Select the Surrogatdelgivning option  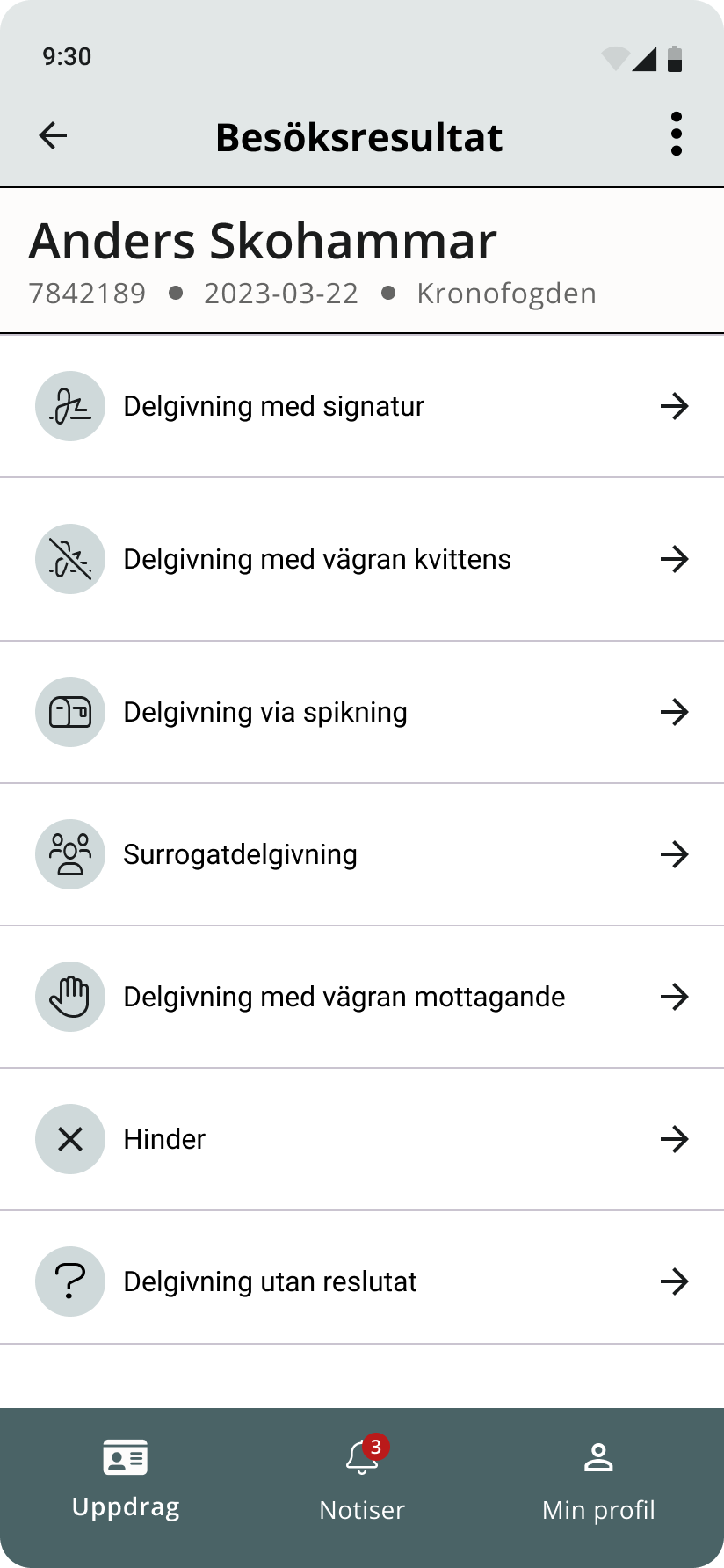tap(361, 854)
